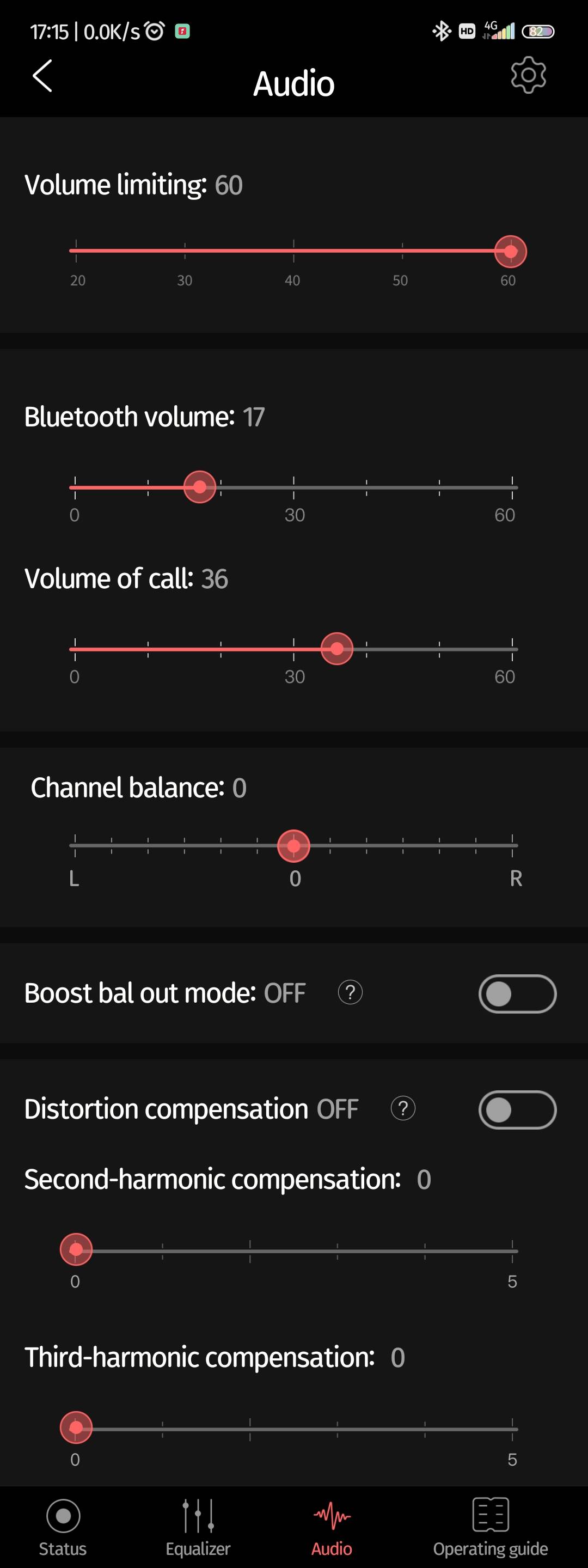This screenshot has width=588, height=1568.
Task: Switch to the Status tab
Action: click(63, 1527)
